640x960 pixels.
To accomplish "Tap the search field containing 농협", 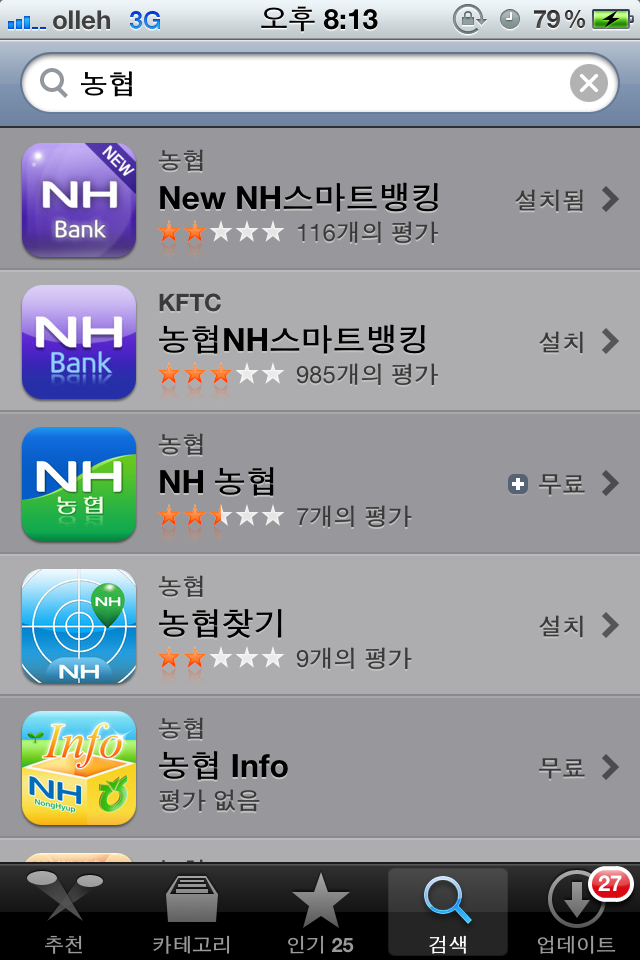I will 300,84.
